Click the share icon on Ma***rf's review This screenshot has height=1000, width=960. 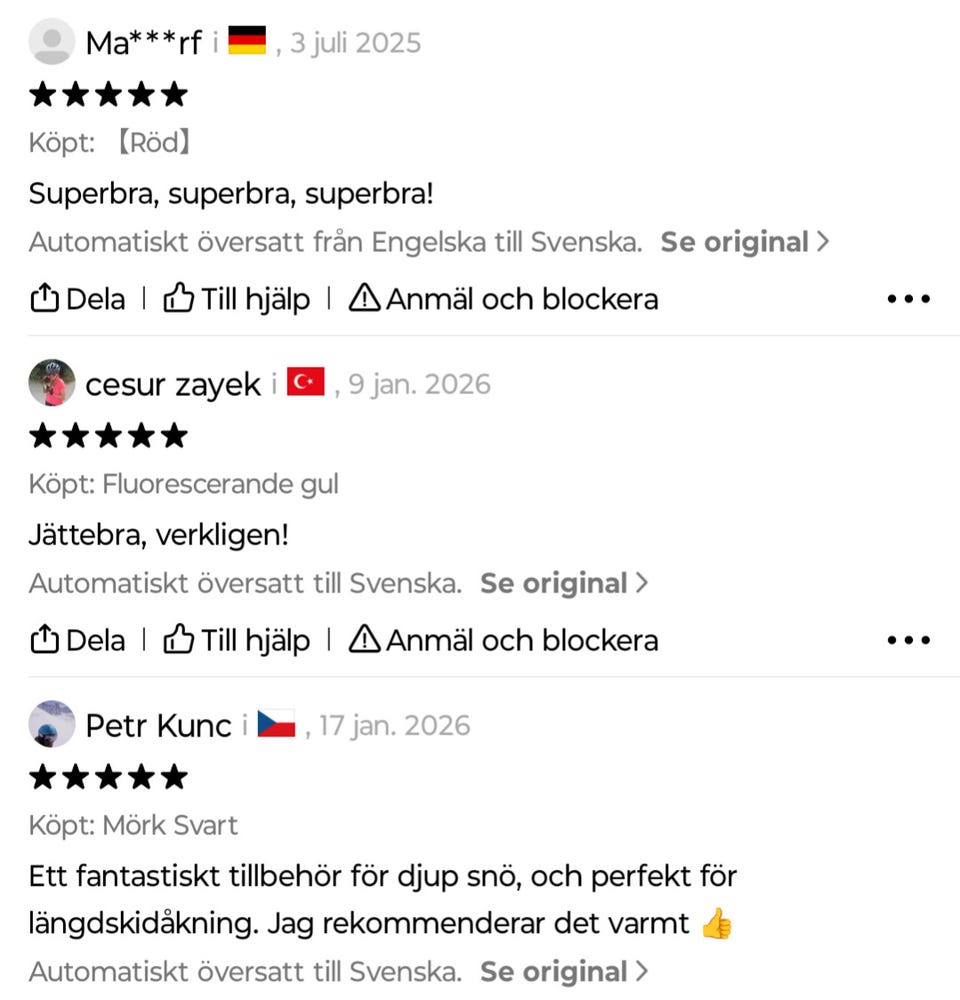pyautogui.click(x=44, y=298)
